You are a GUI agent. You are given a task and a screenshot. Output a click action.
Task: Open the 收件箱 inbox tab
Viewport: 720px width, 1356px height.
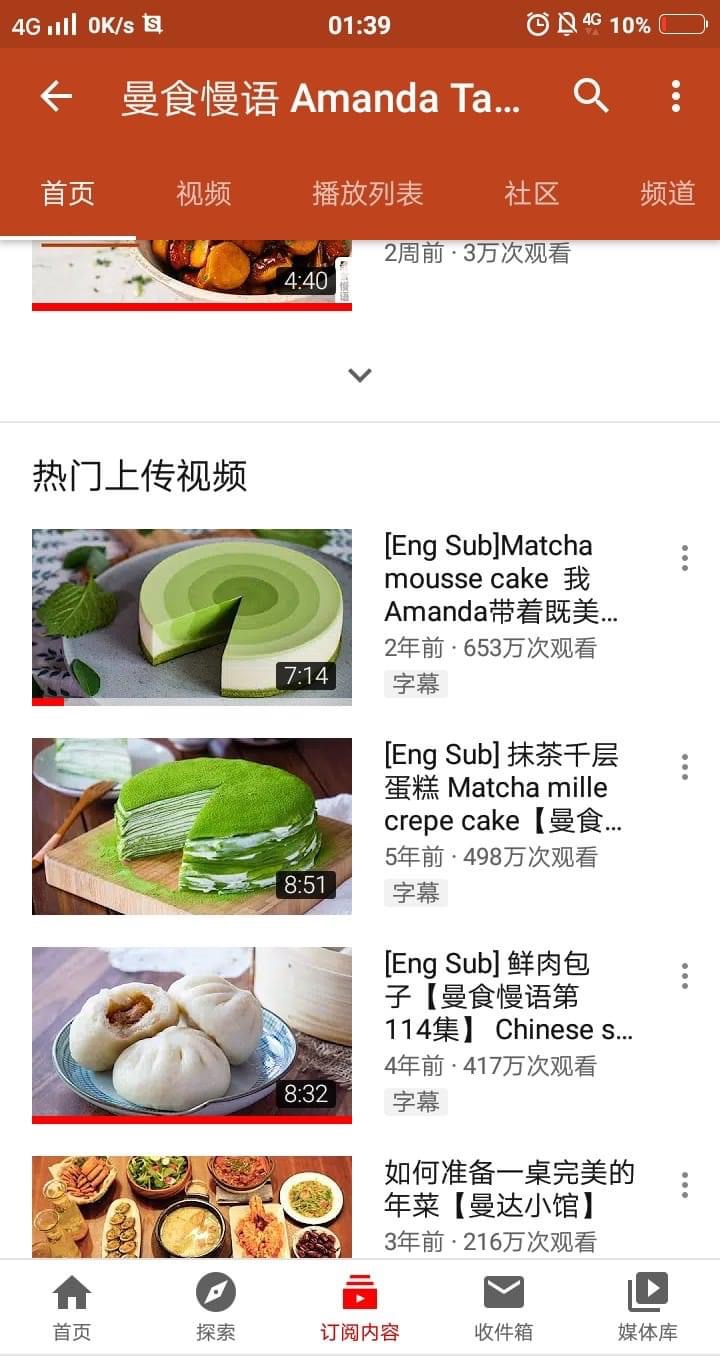click(503, 1307)
